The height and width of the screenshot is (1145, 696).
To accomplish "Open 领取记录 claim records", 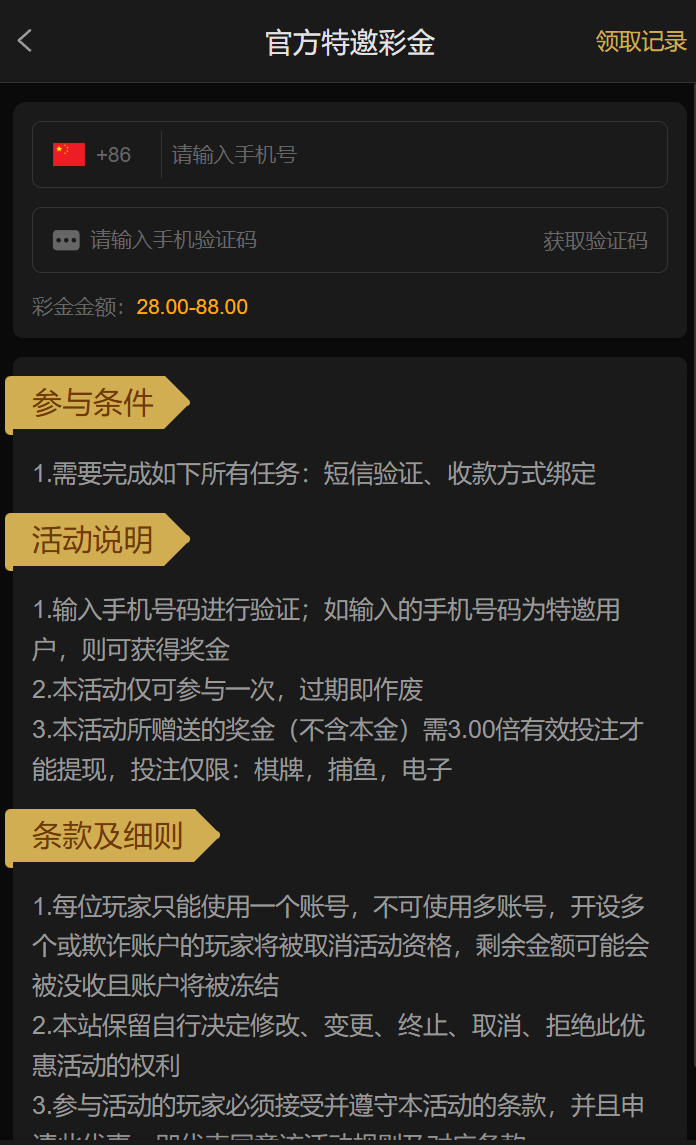I will 641,41.
